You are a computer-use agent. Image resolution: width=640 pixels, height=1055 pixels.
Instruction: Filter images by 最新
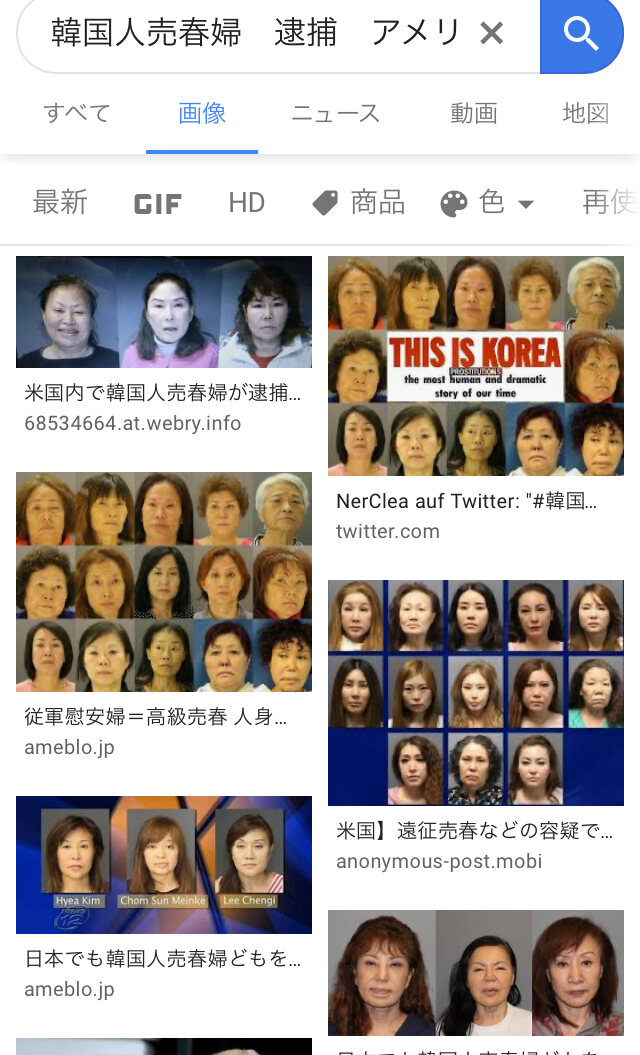point(60,203)
